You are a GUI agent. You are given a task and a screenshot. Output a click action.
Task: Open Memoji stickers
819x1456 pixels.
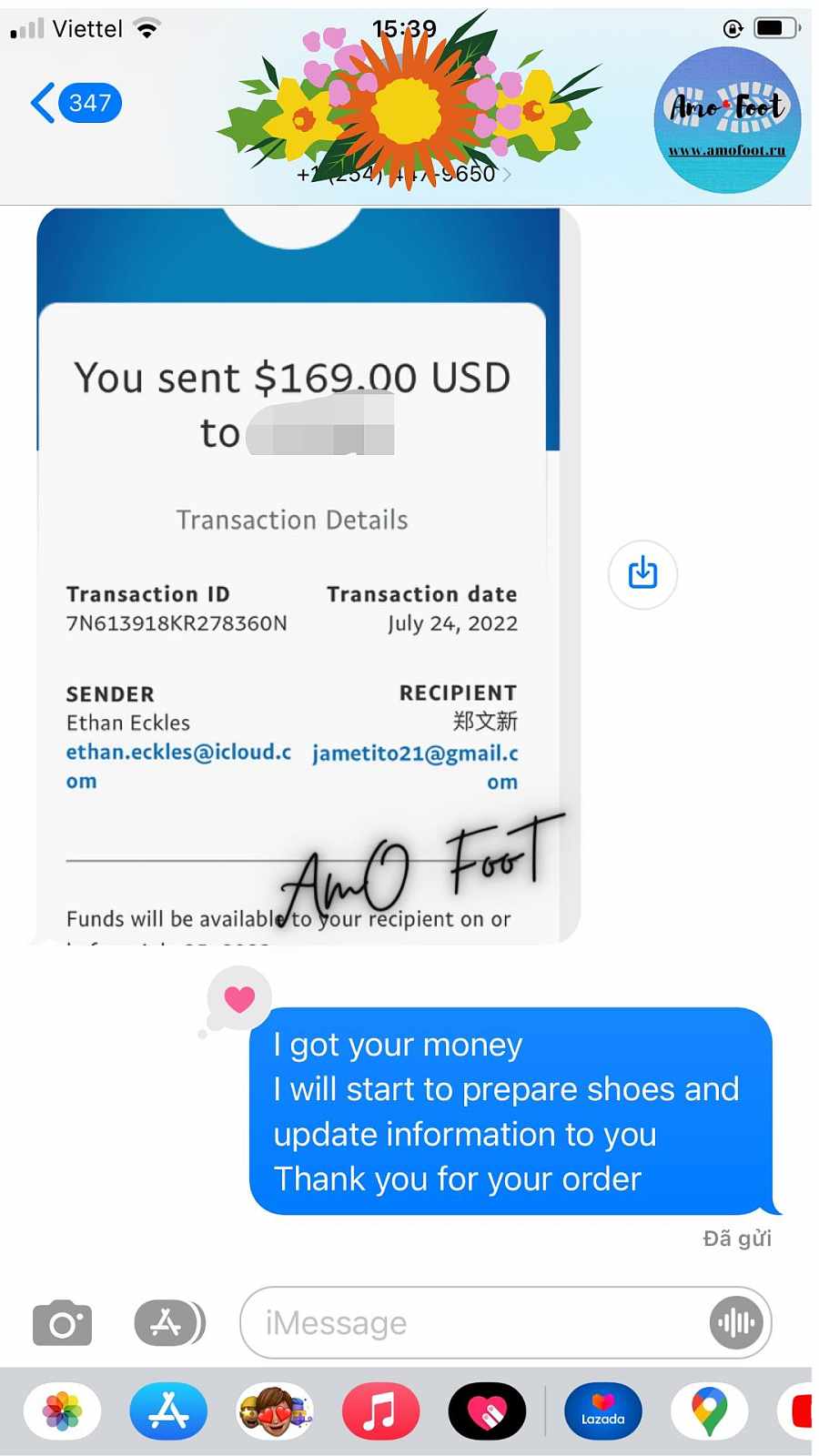coord(275,1411)
